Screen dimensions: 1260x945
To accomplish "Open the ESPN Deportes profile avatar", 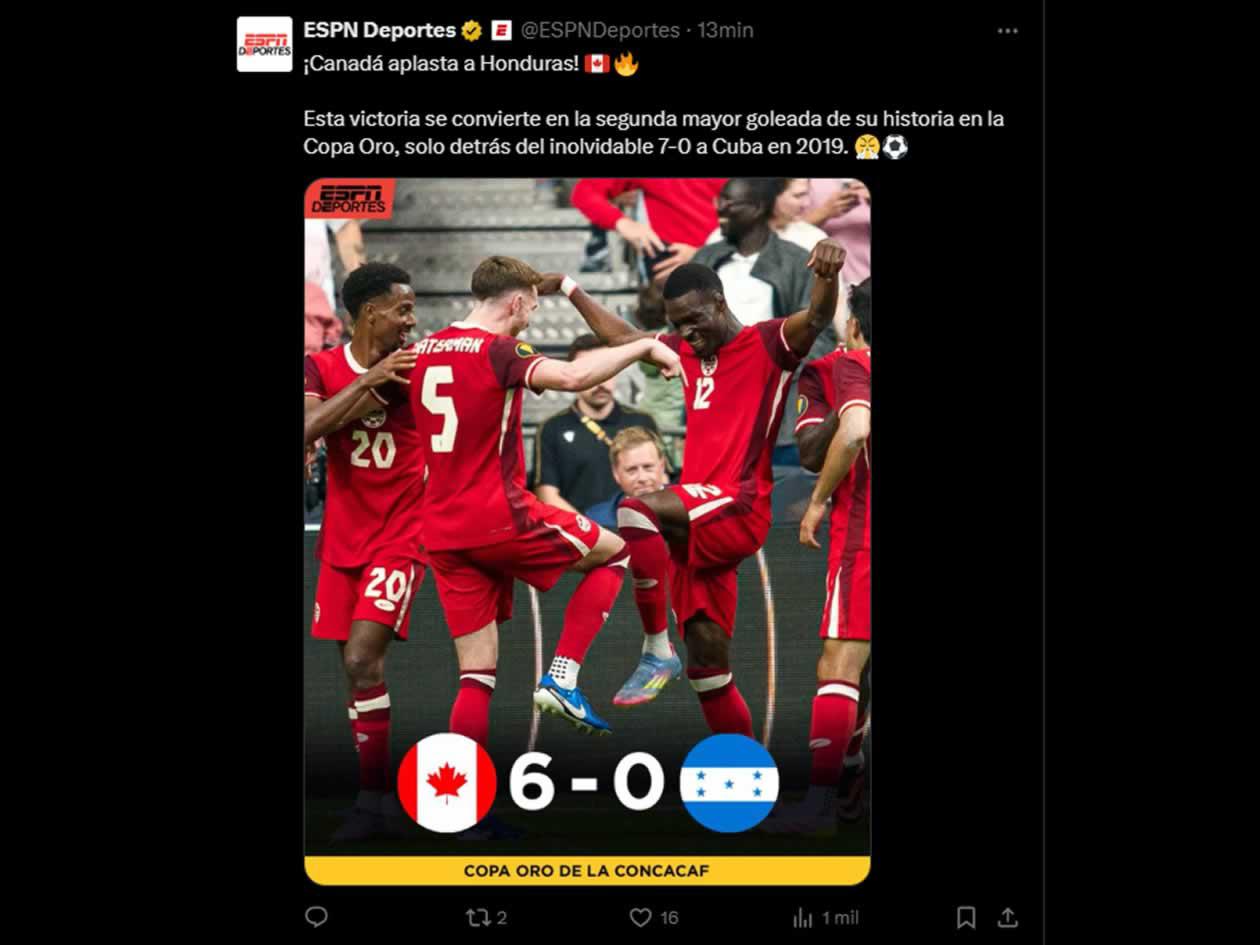I will click(264, 44).
